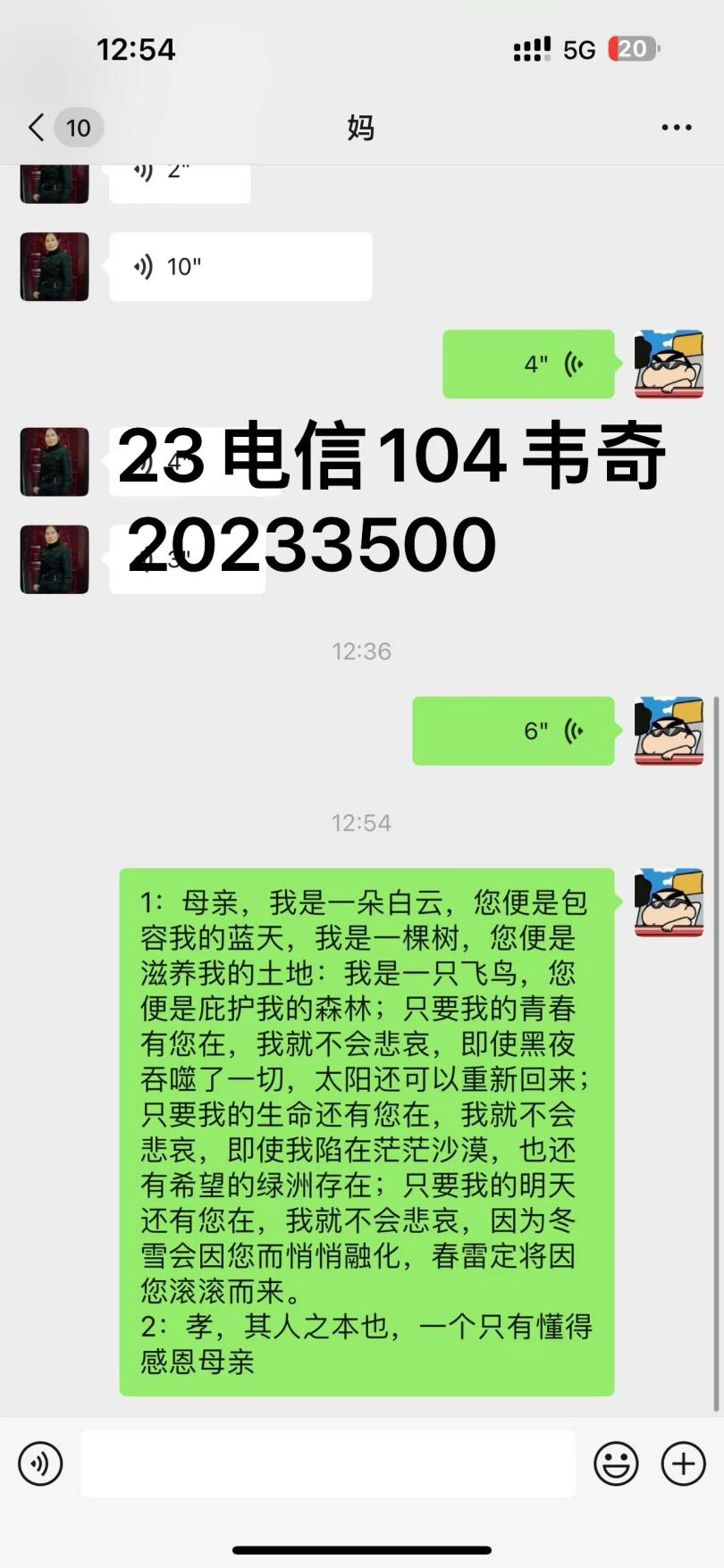Open mom's avatar next to the 10" voice message

(x=55, y=266)
